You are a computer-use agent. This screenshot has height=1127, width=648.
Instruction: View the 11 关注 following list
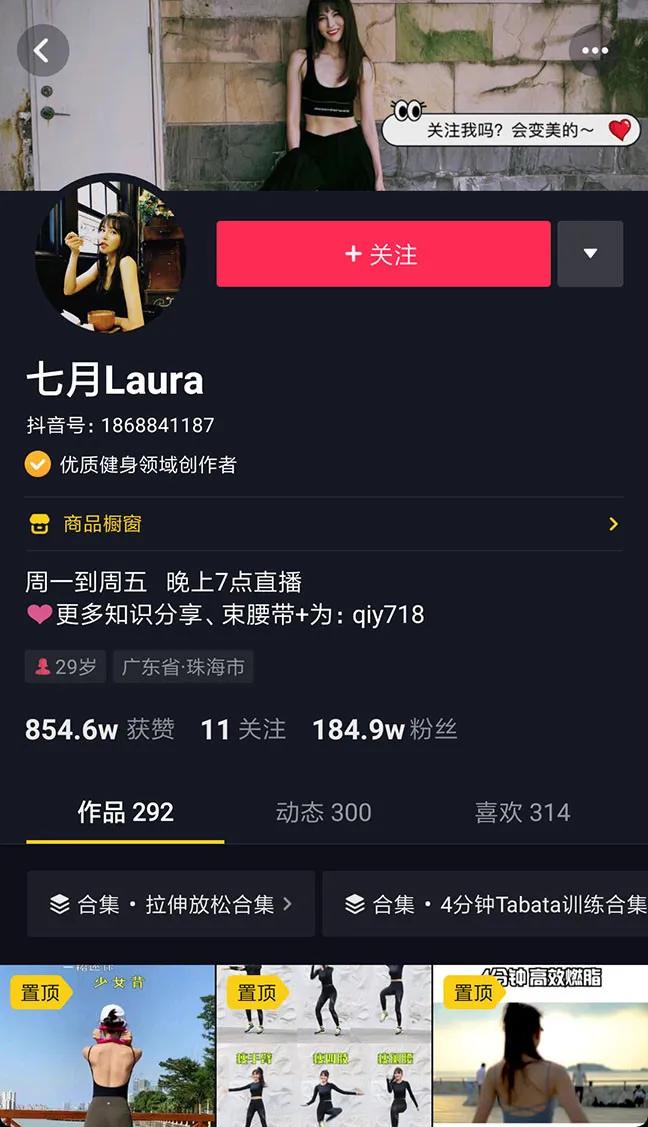243,730
